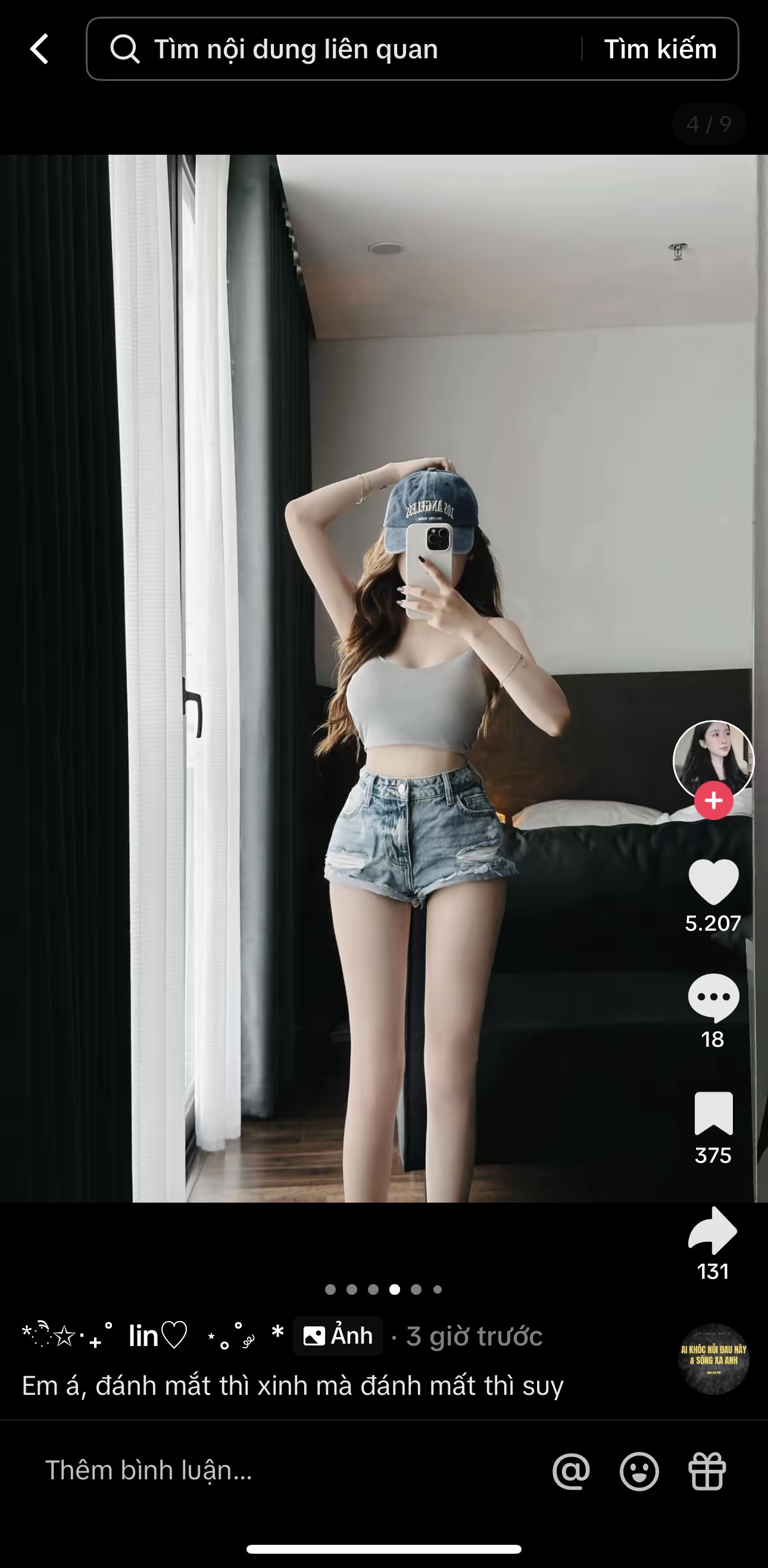Open the emoji picker
The image size is (768, 1568).
[x=639, y=1471]
